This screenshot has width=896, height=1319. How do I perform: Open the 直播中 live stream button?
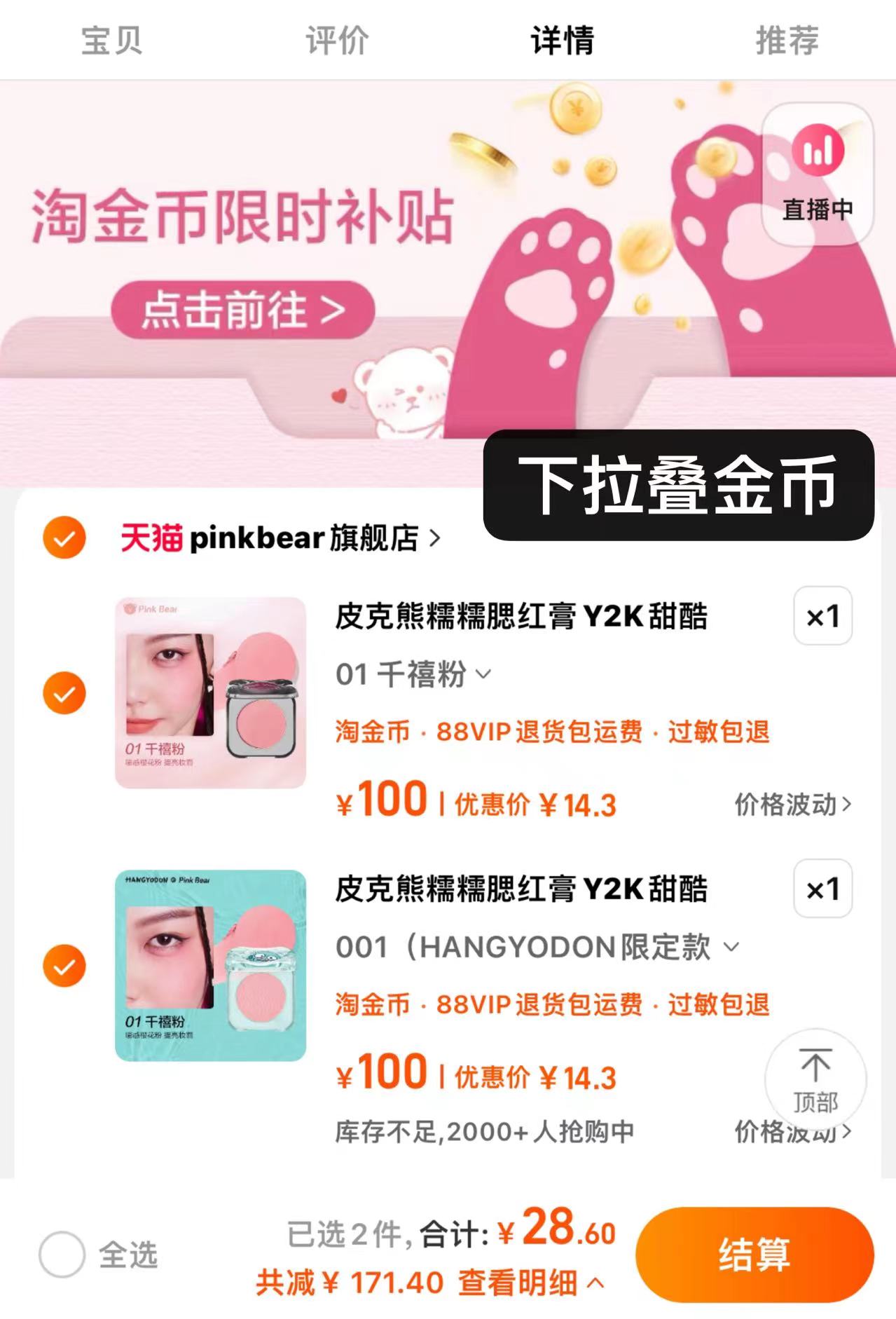817,173
